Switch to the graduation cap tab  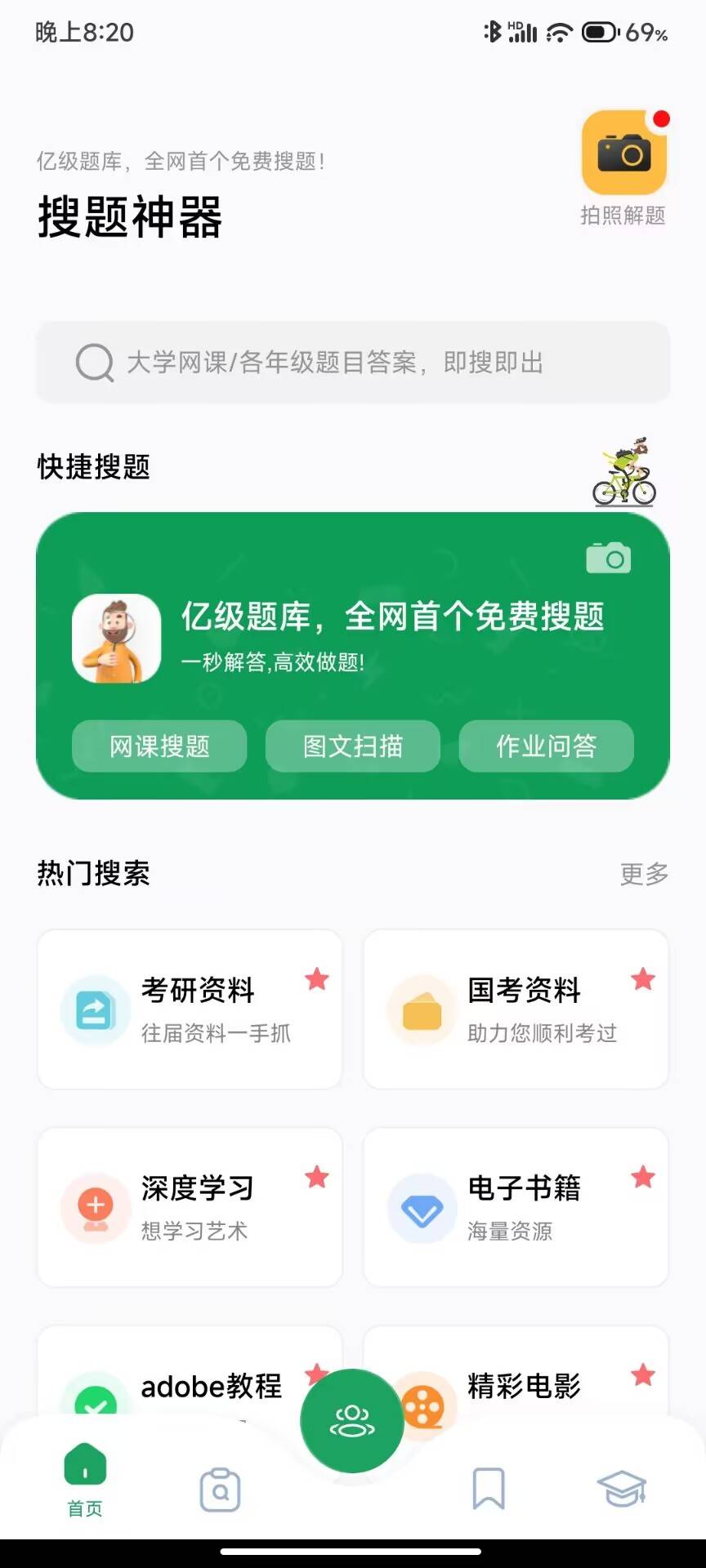pos(622,1488)
